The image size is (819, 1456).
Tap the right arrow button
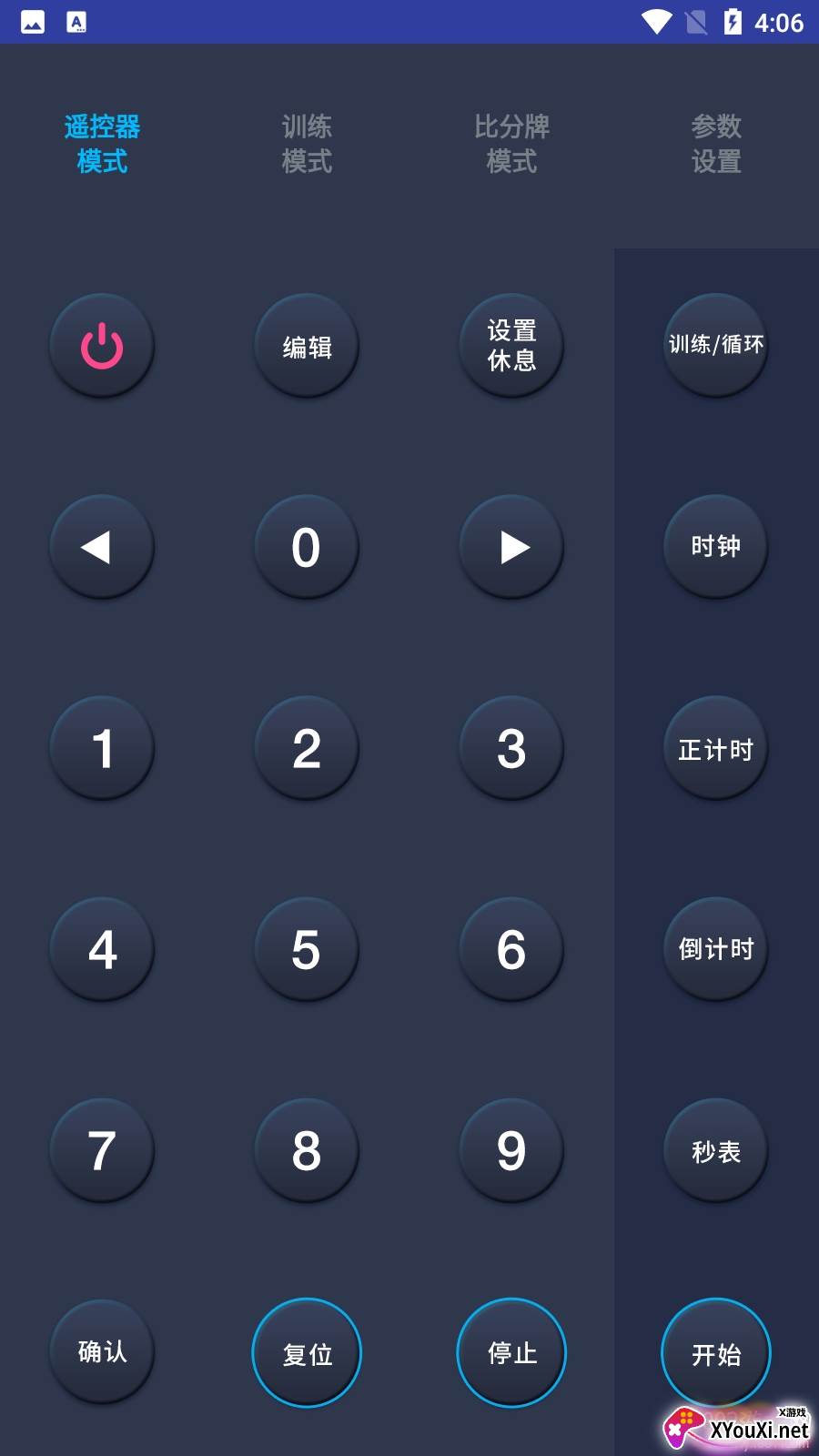pyautogui.click(x=511, y=547)
